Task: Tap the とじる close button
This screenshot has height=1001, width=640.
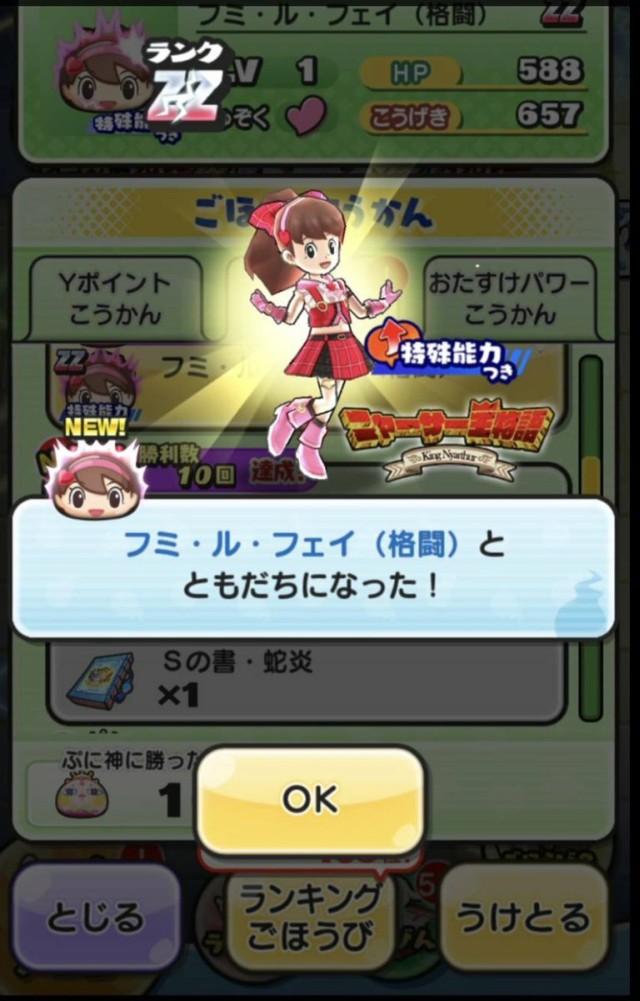Action: coord(96,917)
